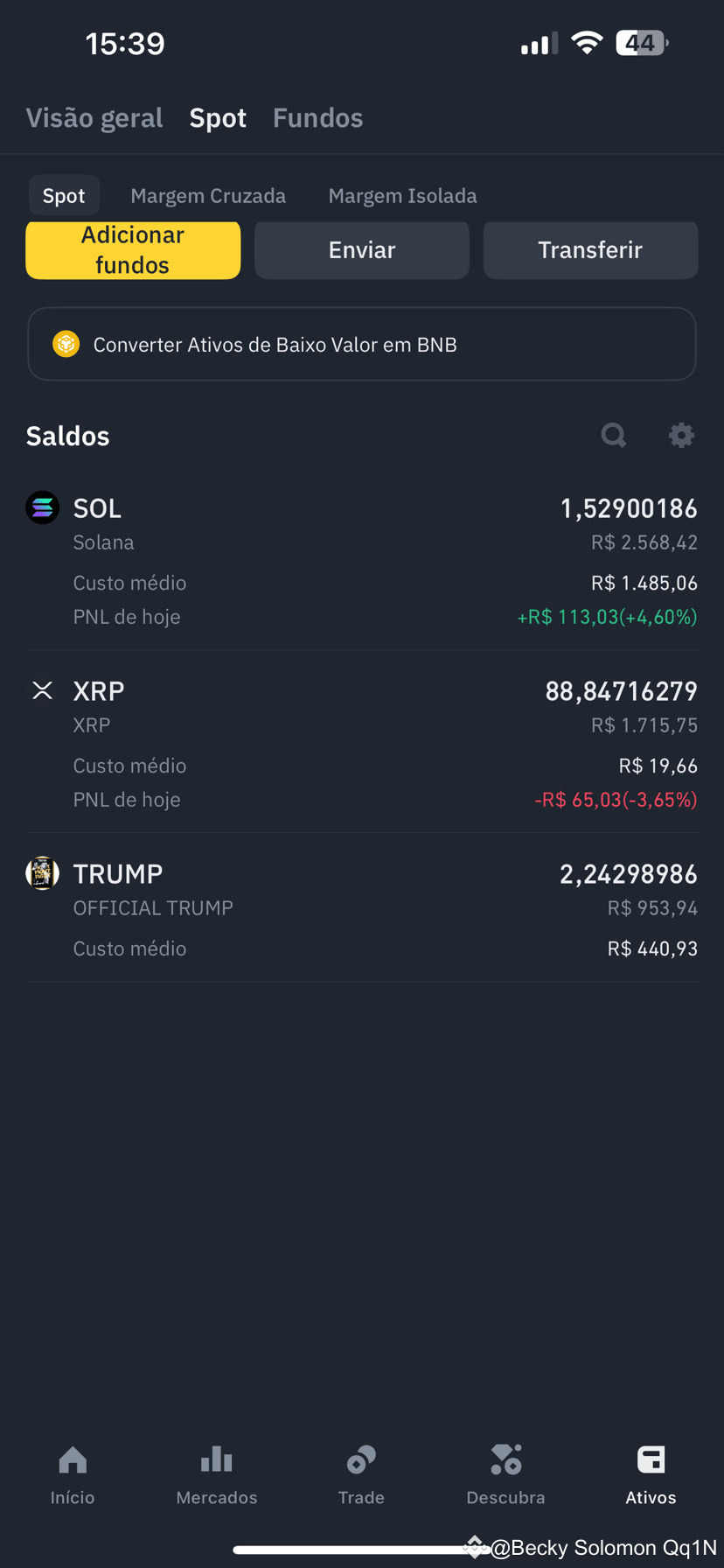Viewport: 724px width, 1568px height.
Task: Search balances with the magnifier icon
Action: [613, 435]
